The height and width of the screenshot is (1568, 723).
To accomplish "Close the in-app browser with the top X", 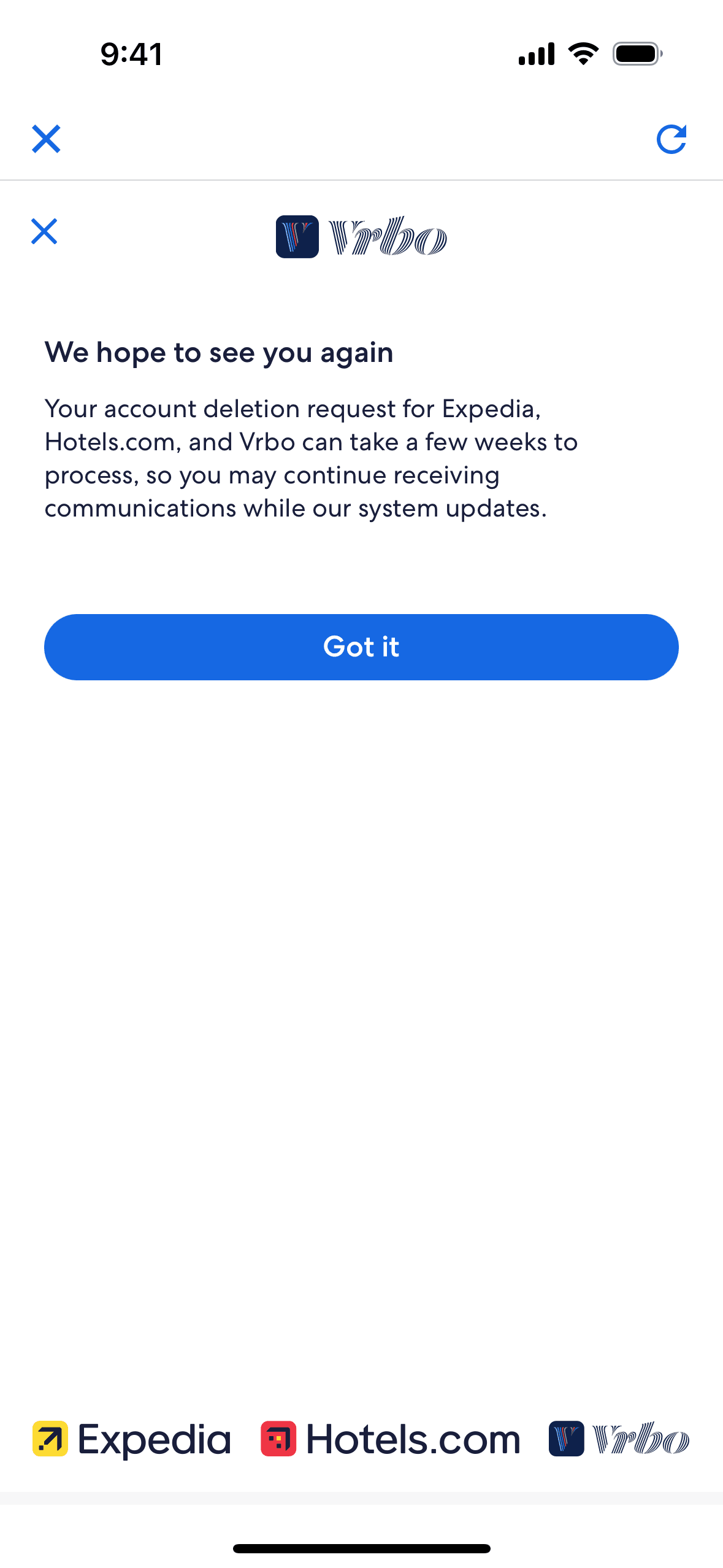I will tap(46, 139).
